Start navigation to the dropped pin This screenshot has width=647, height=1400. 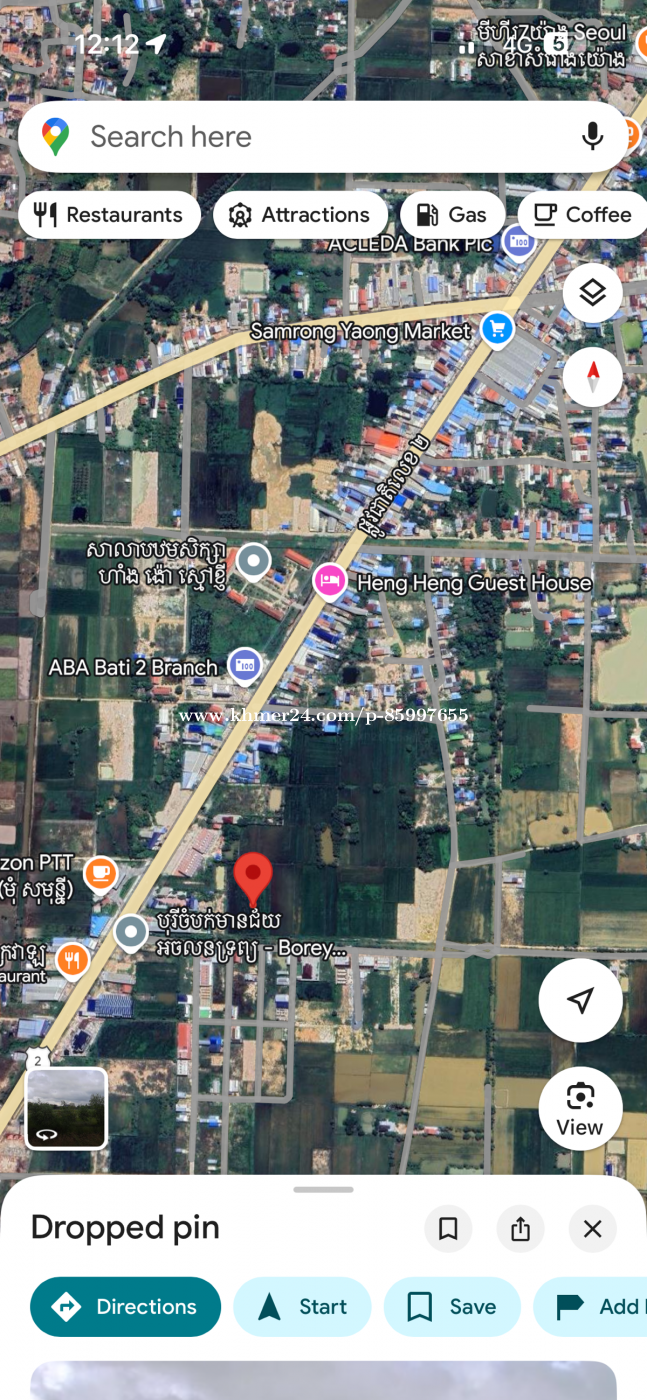point(302,1307)
